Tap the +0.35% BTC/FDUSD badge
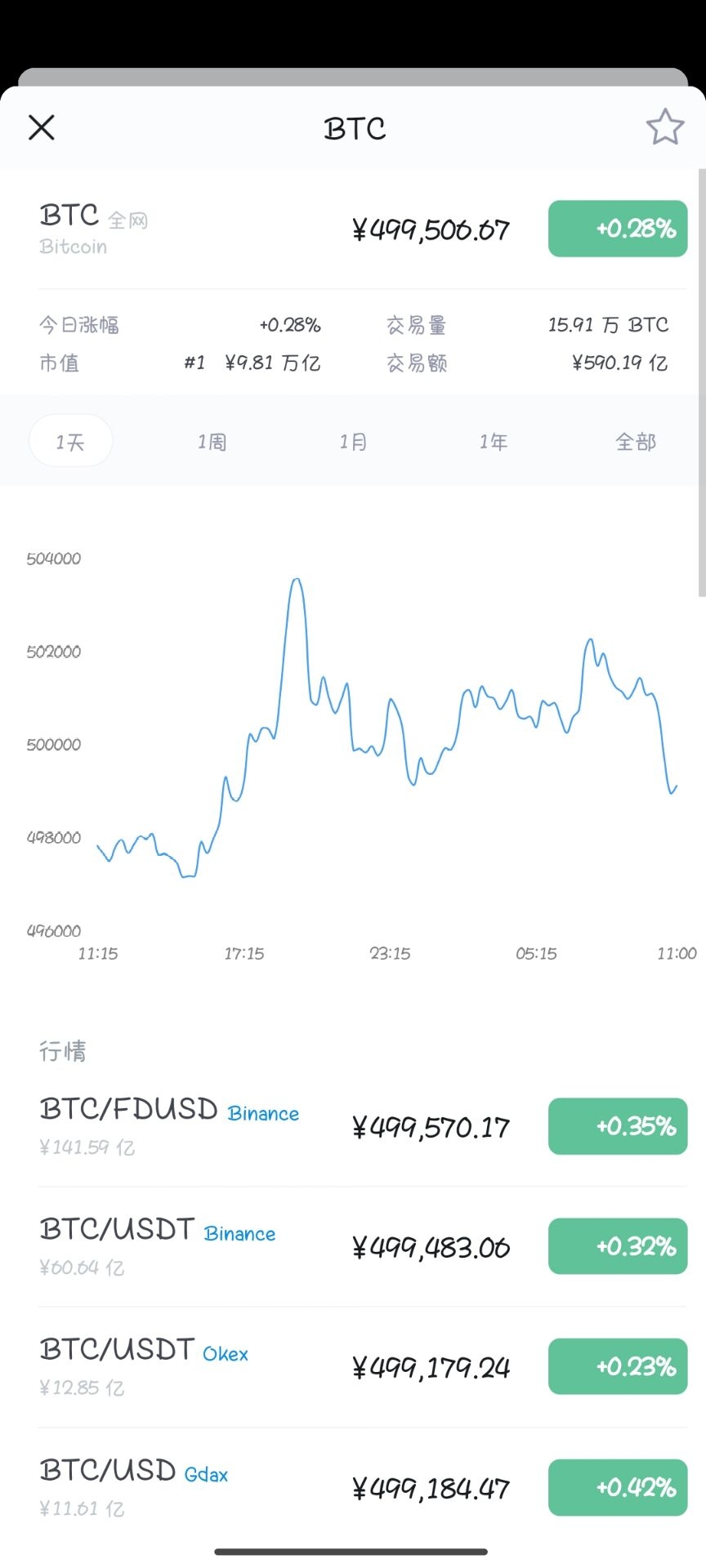The width and height of the screenshot is (706, 1568). click(x=617, y=1126)
